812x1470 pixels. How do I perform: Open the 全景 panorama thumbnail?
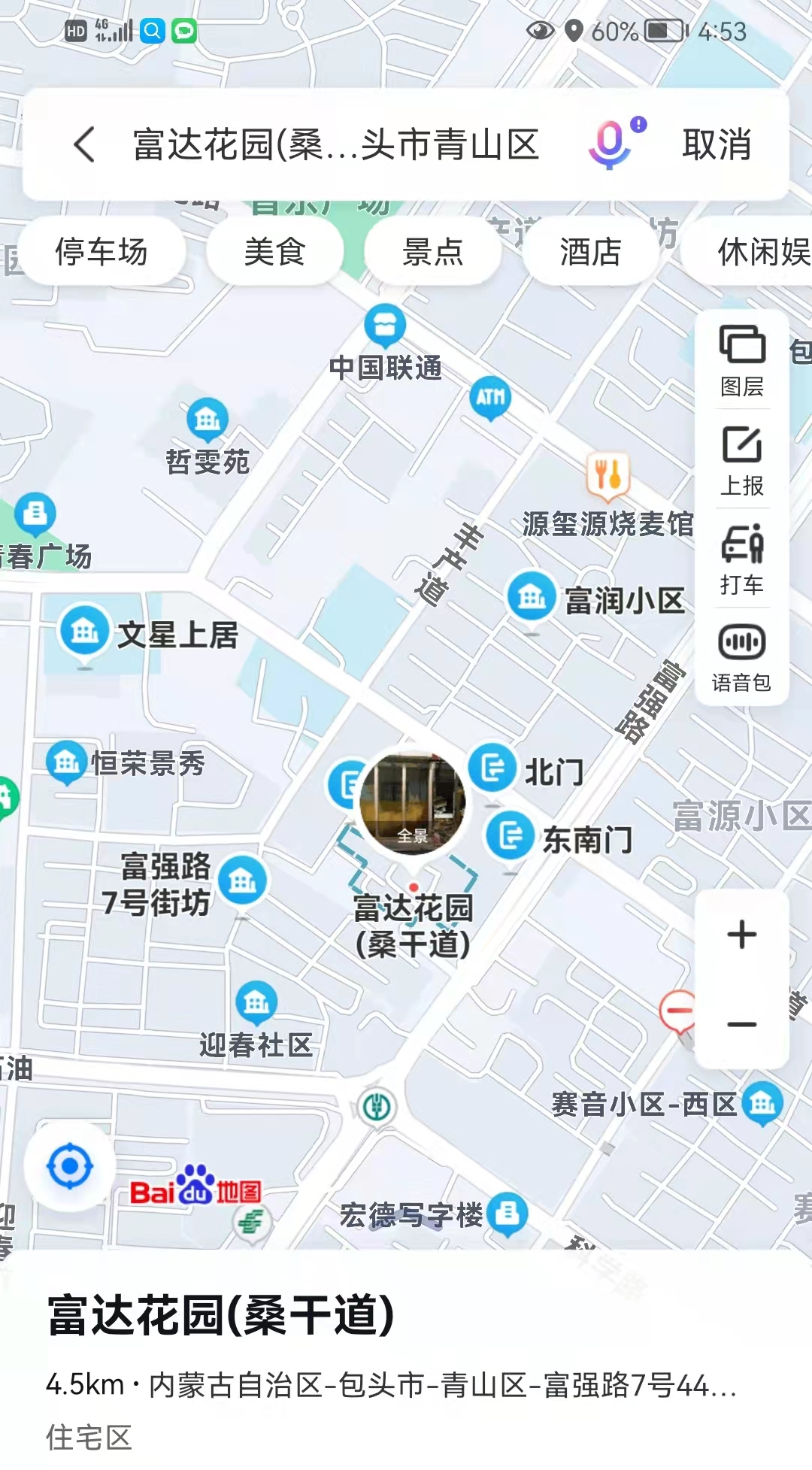pyautogui.click(x=412, y=803)
